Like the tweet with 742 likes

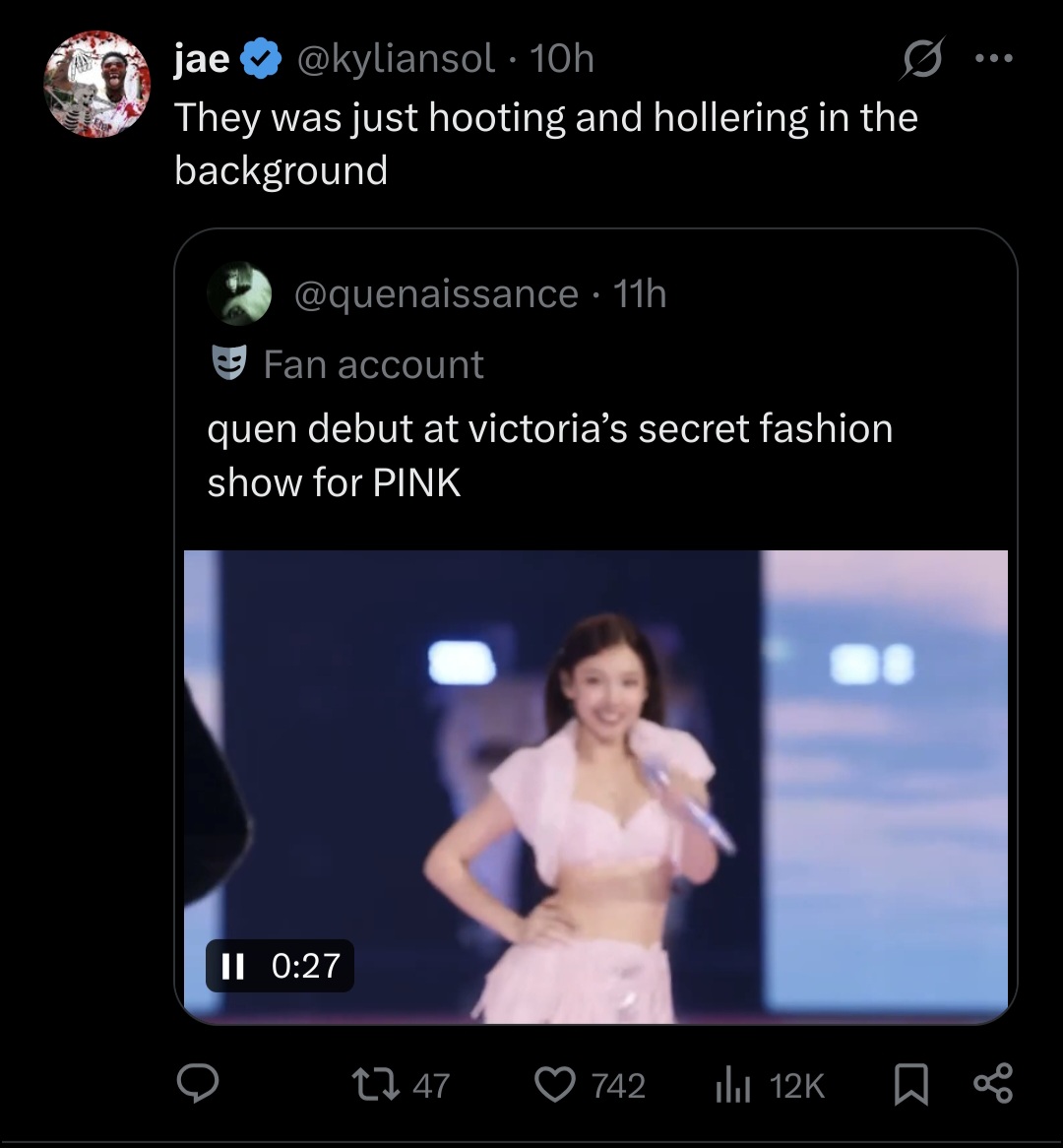pos(556,1085)
